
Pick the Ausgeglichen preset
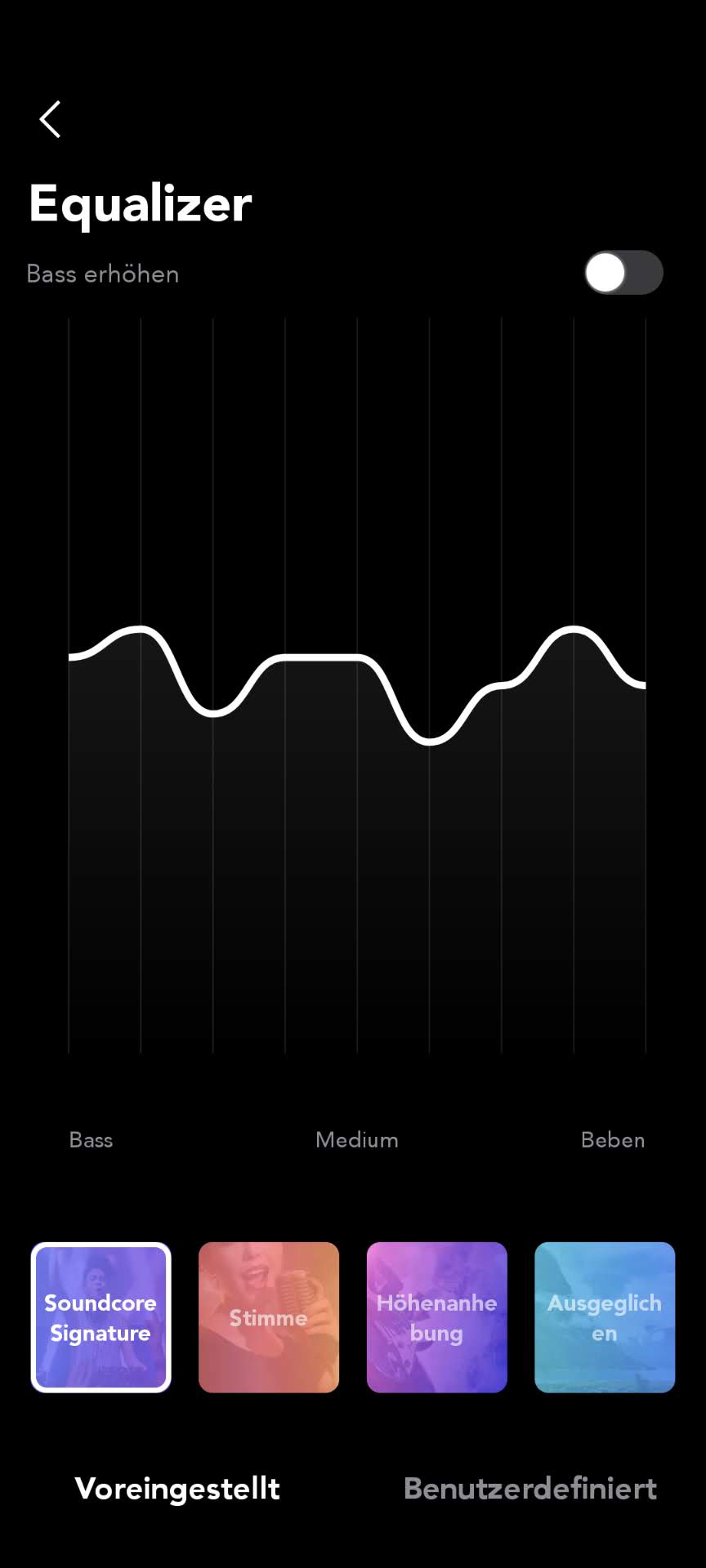[604, 1316]
